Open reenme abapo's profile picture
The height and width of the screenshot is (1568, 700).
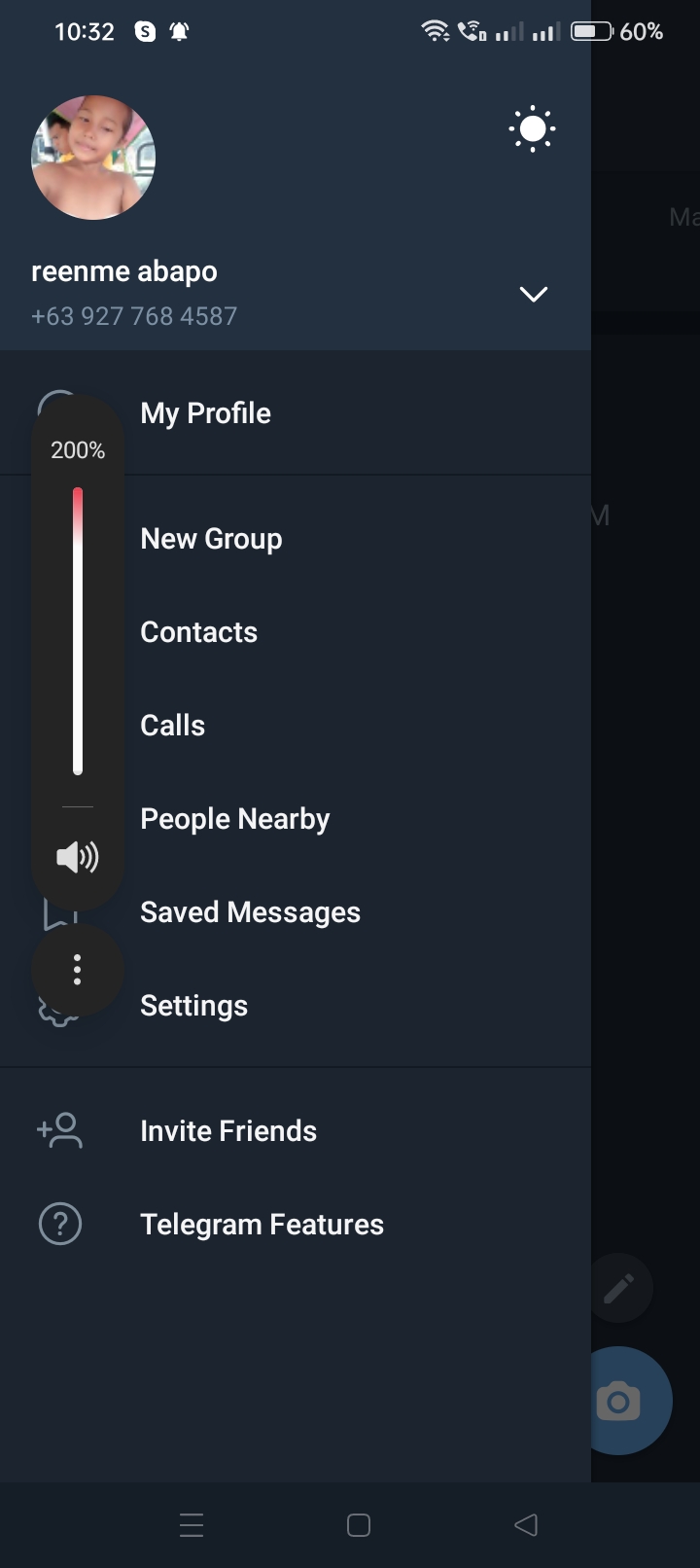pos(93,158)
